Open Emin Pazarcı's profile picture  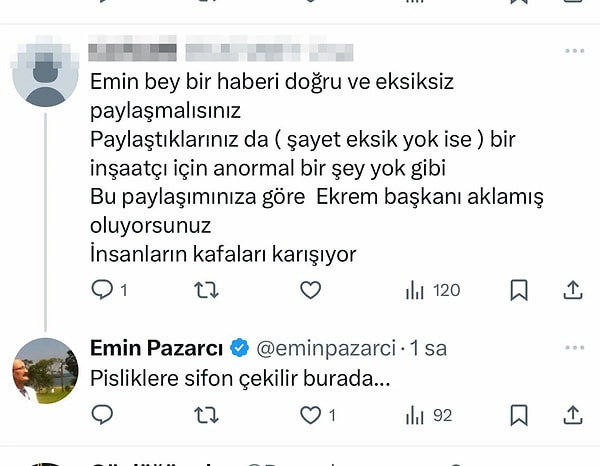tap(44, 370)
